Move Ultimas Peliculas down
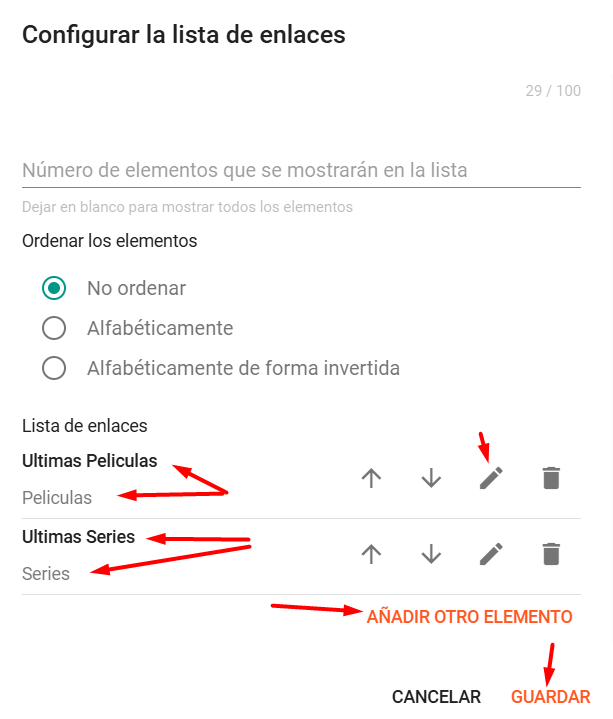 coord(431,478)
